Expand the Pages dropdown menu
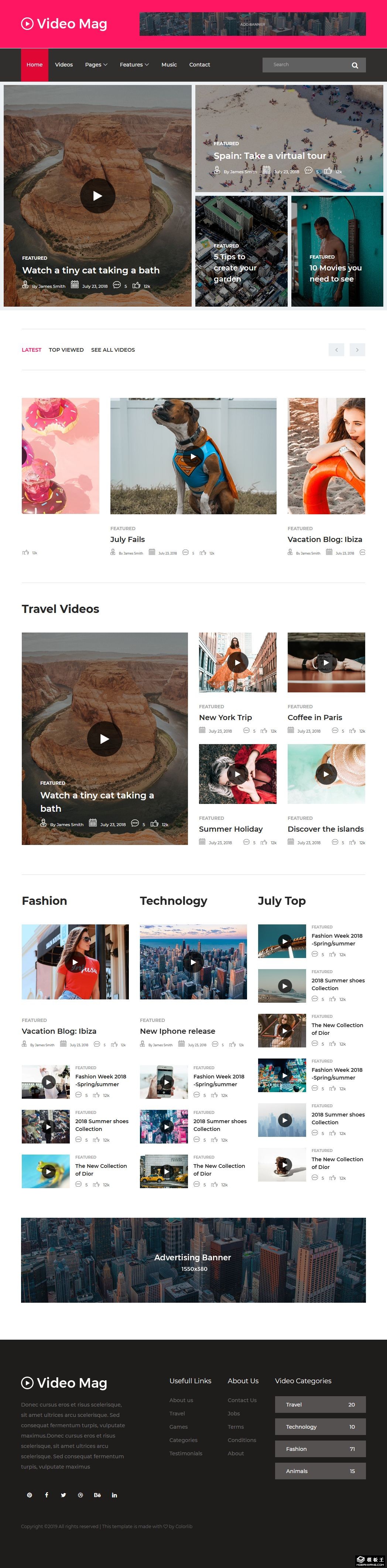The height and width of the screenshot is (1568, 387). click(96, 65)
